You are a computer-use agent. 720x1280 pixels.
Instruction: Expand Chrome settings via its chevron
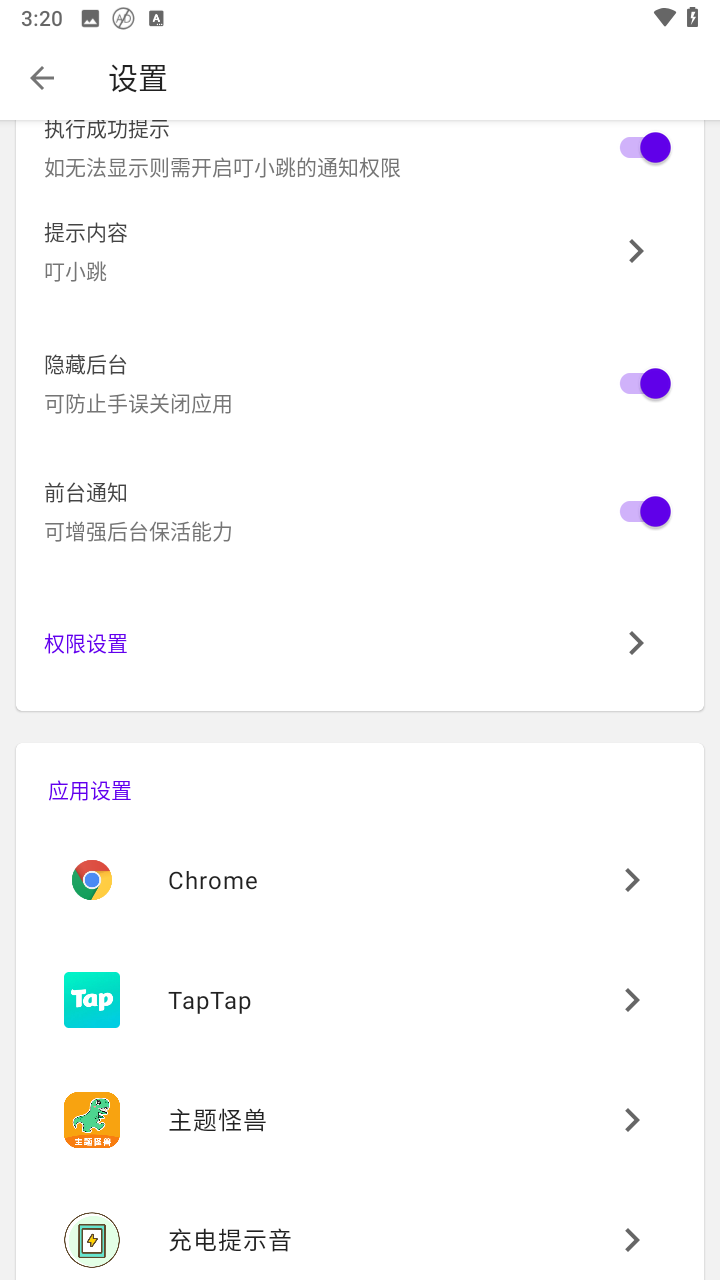[631, 880]
